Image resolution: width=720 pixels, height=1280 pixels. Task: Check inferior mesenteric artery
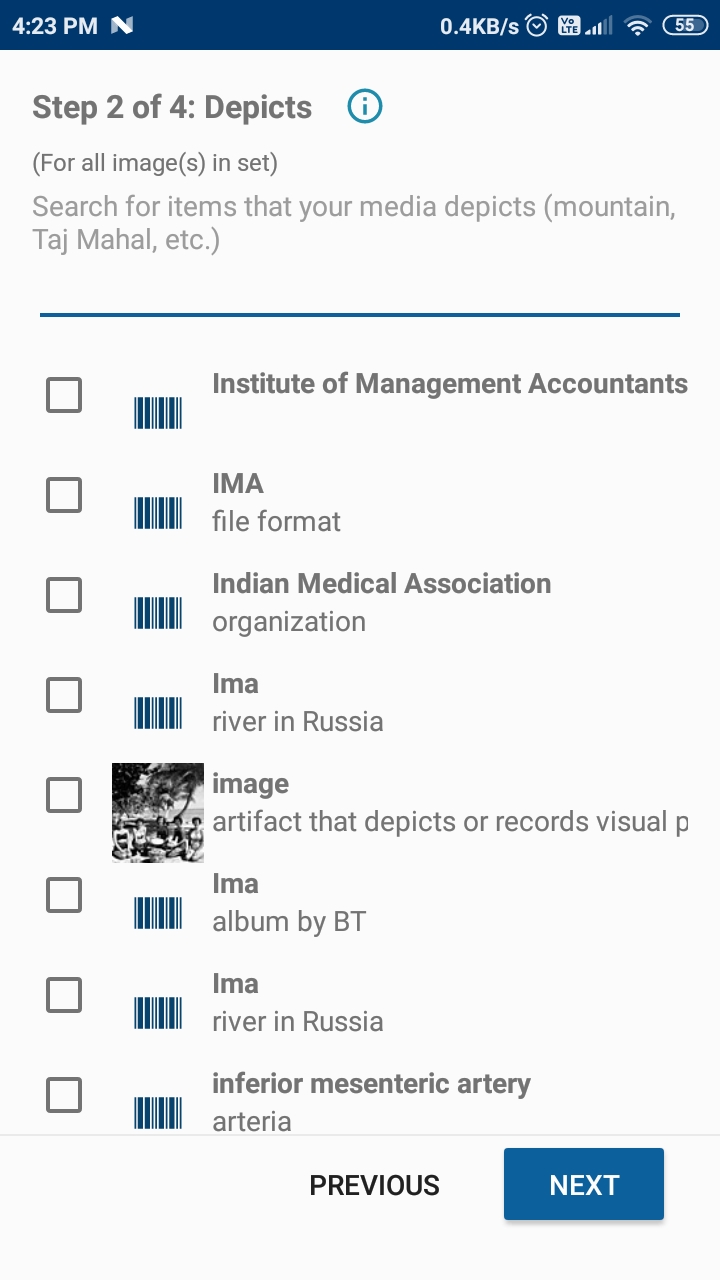[x=64, y=1095]
